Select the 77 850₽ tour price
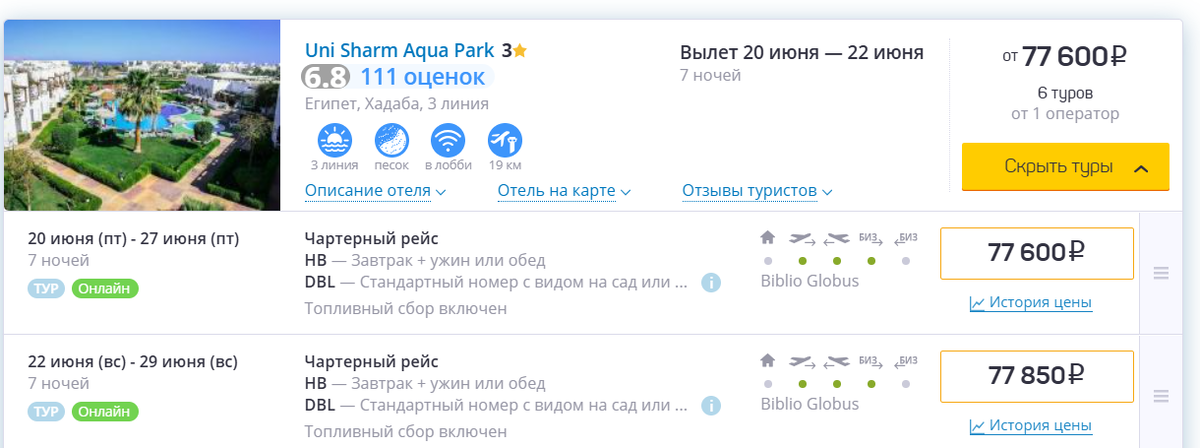 (x=1036, y=376)
